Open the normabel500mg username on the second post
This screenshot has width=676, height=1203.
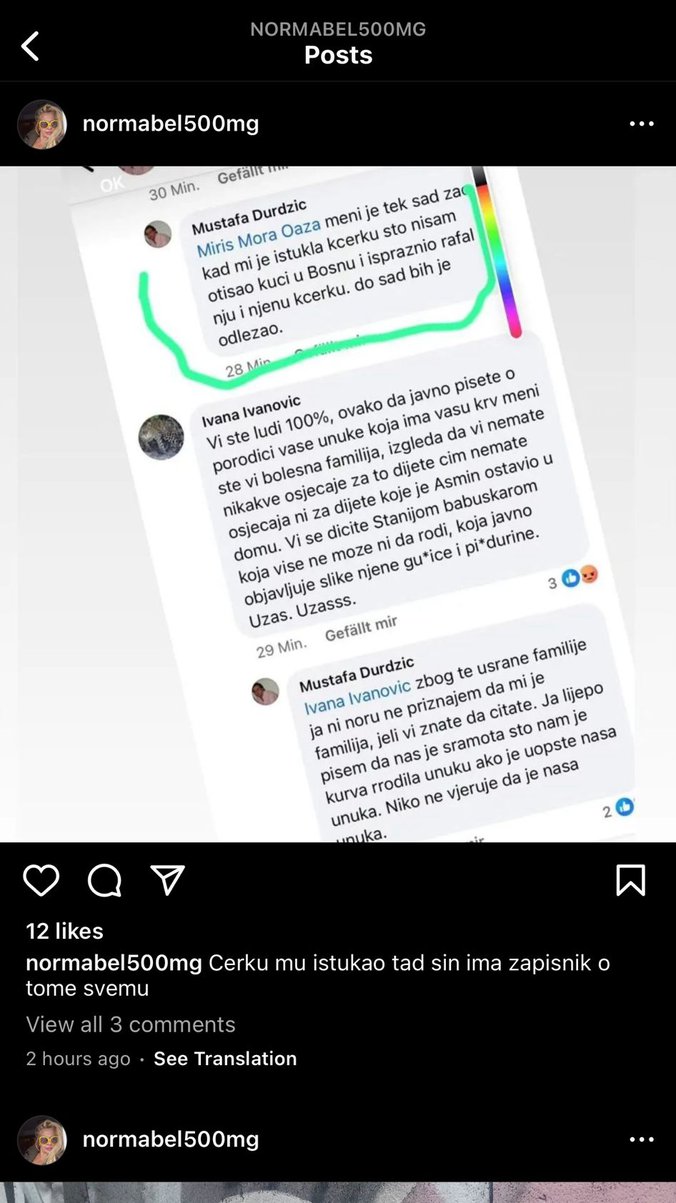point(170,1139)
